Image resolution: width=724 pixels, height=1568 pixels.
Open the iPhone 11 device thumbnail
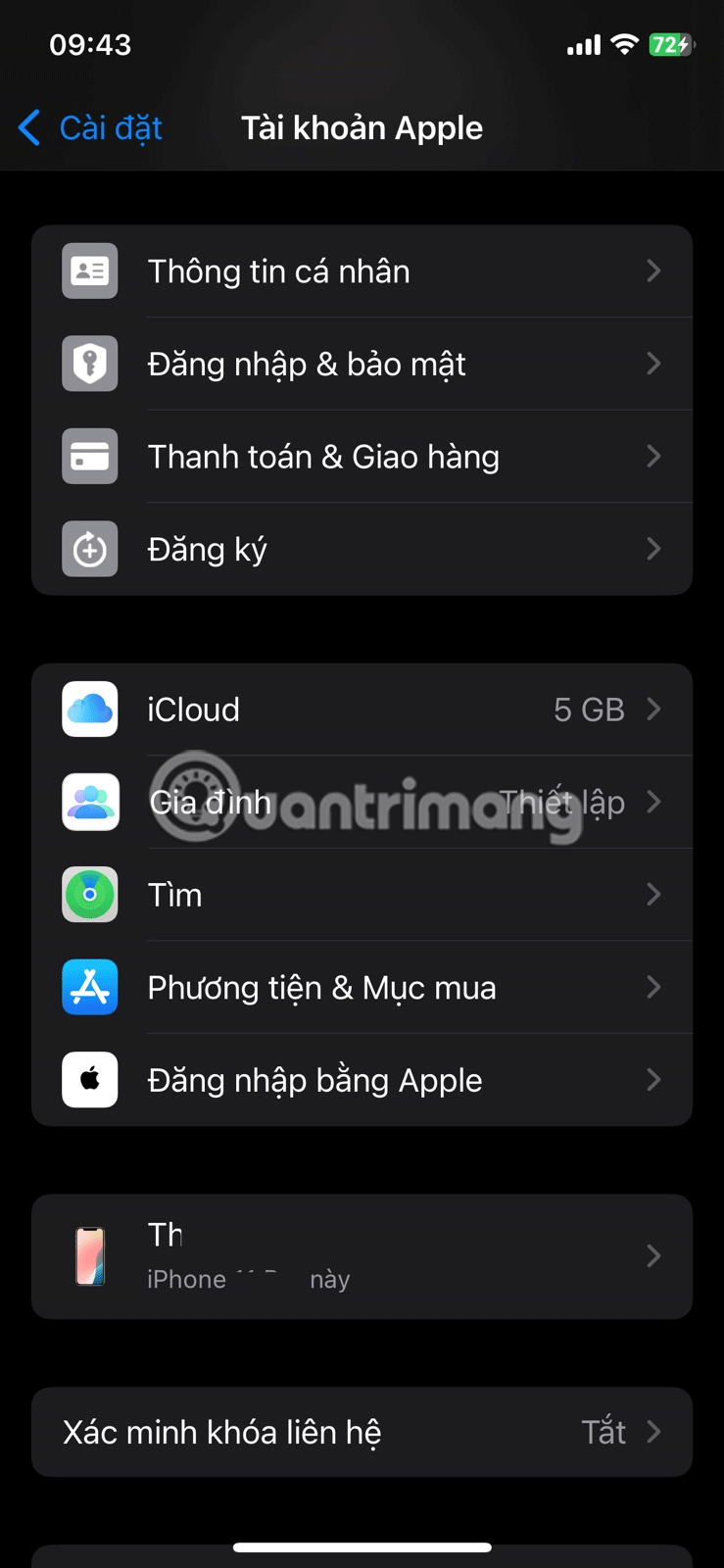[x=89, y=1256]
